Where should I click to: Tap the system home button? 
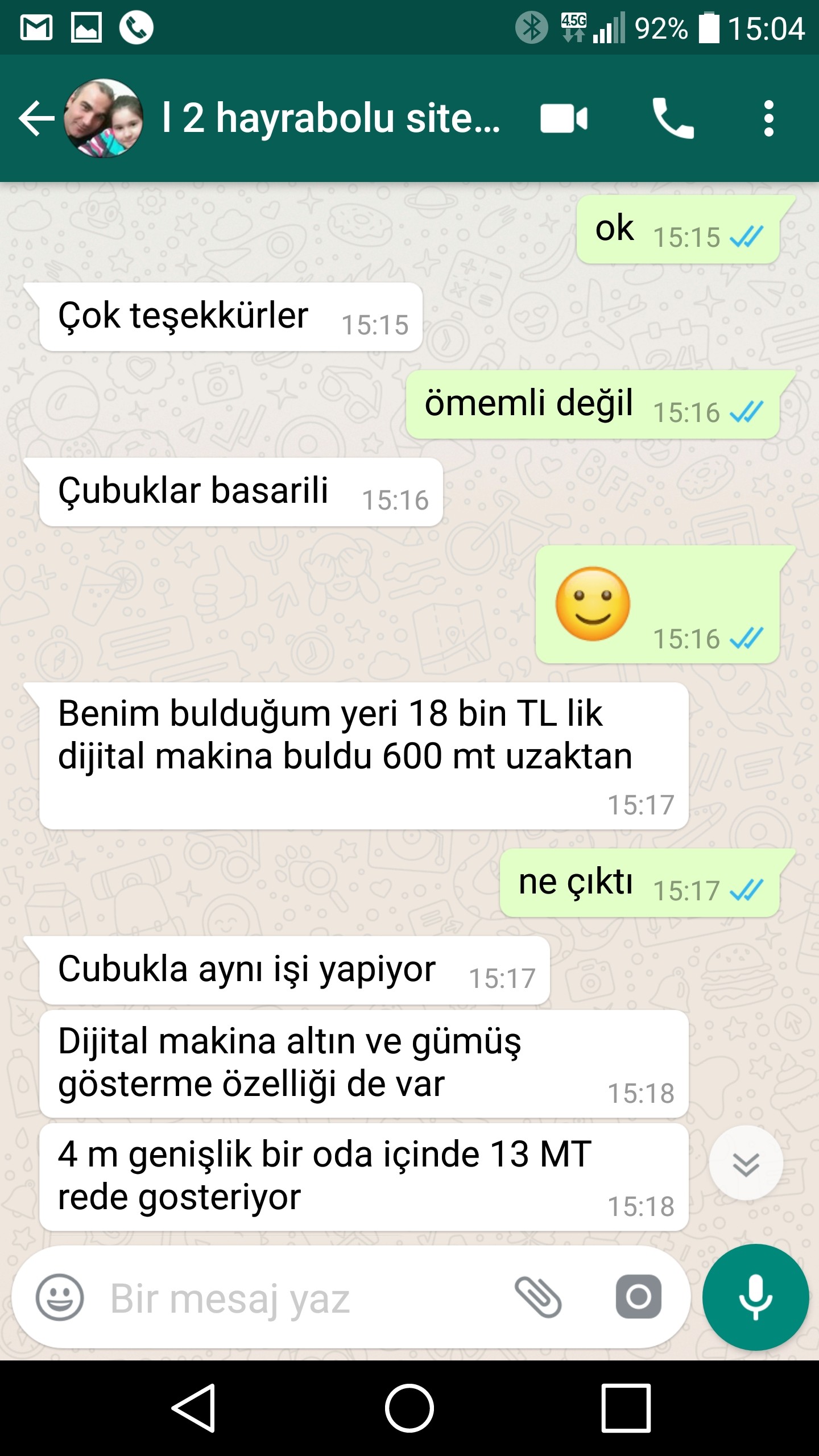(x=409, y=1408)
